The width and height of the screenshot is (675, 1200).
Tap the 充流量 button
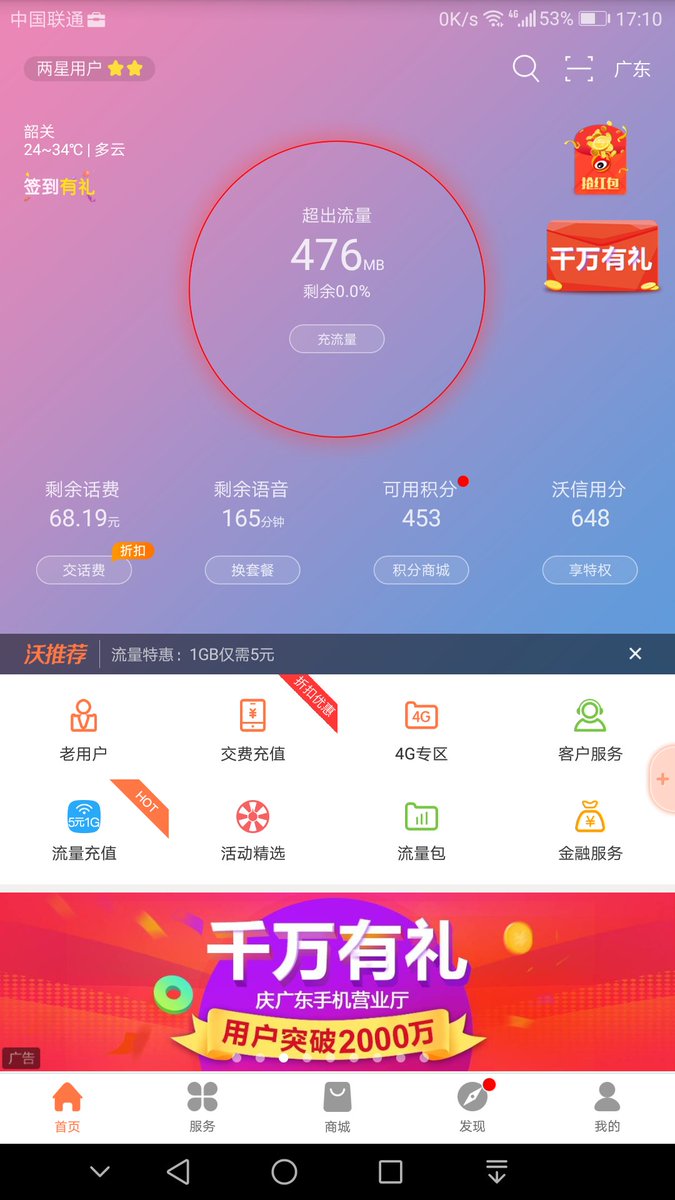tap(337, 339)
